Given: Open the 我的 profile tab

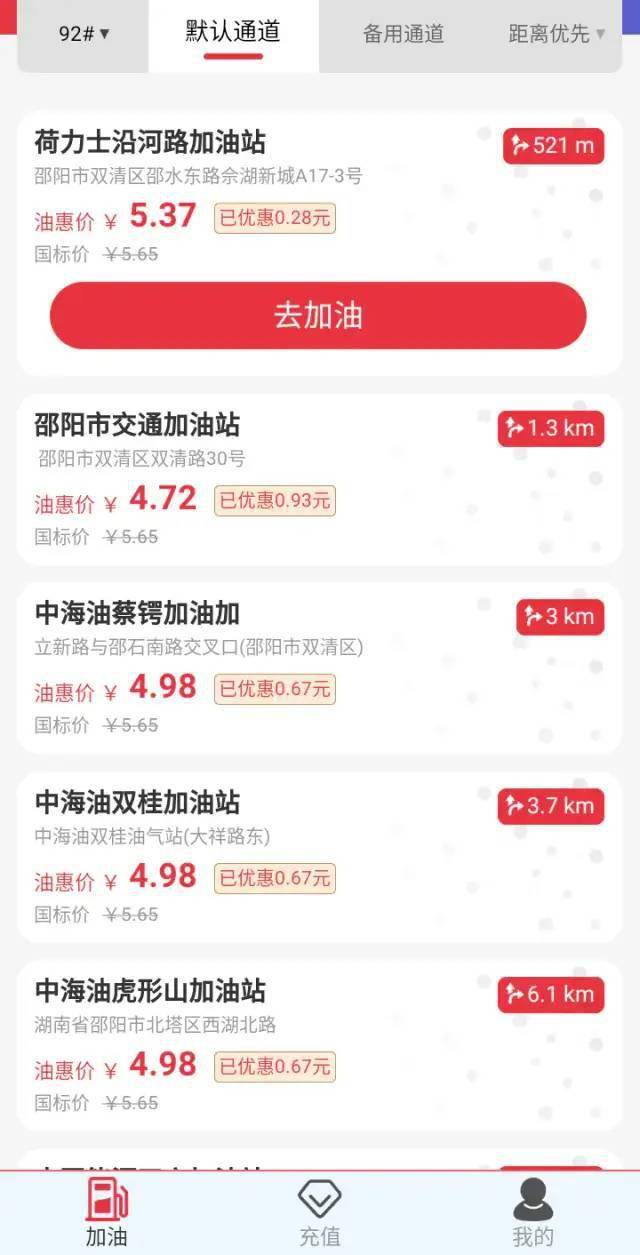Looking at the screenshot, I should click(x=533, y=1212).
